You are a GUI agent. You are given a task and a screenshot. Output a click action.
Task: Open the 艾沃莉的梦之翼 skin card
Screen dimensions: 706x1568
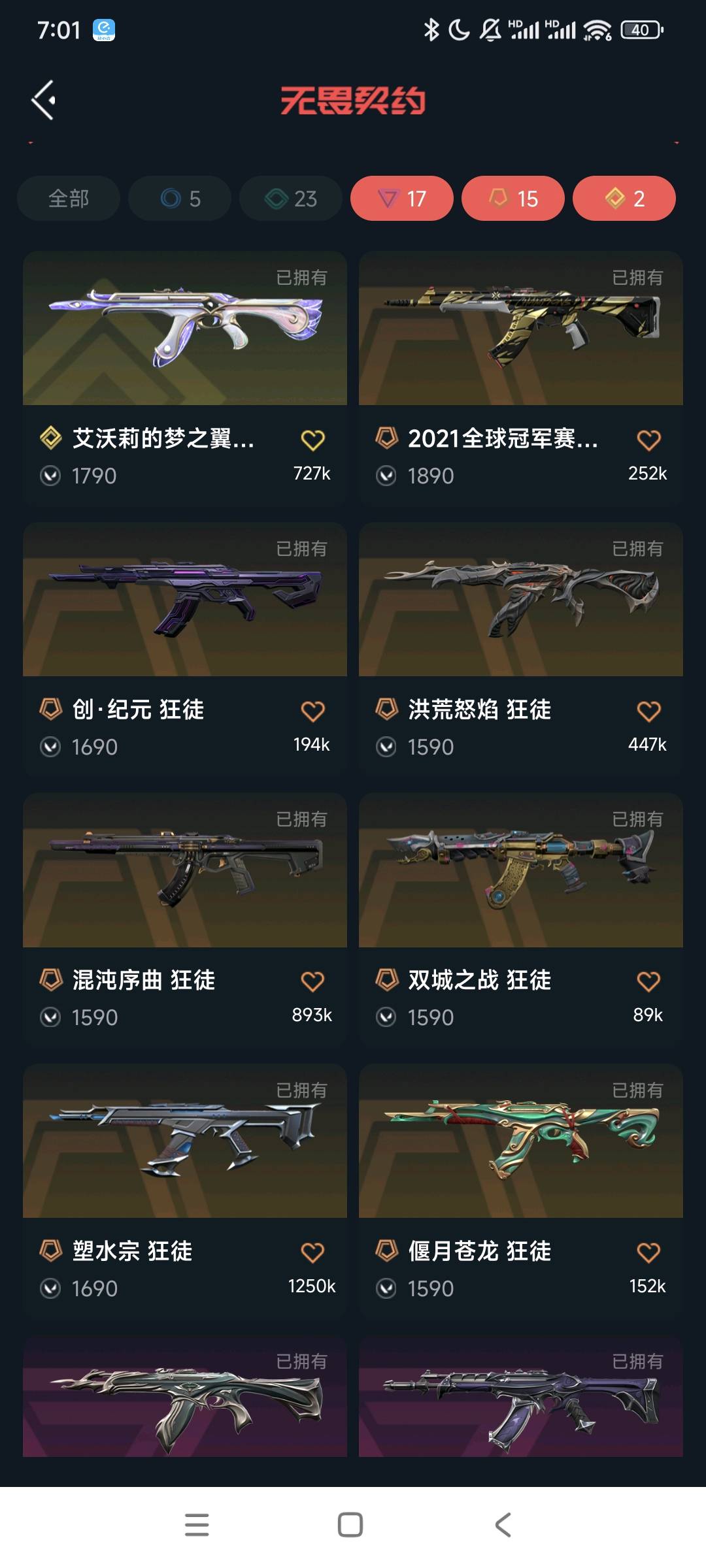point(185,378)
